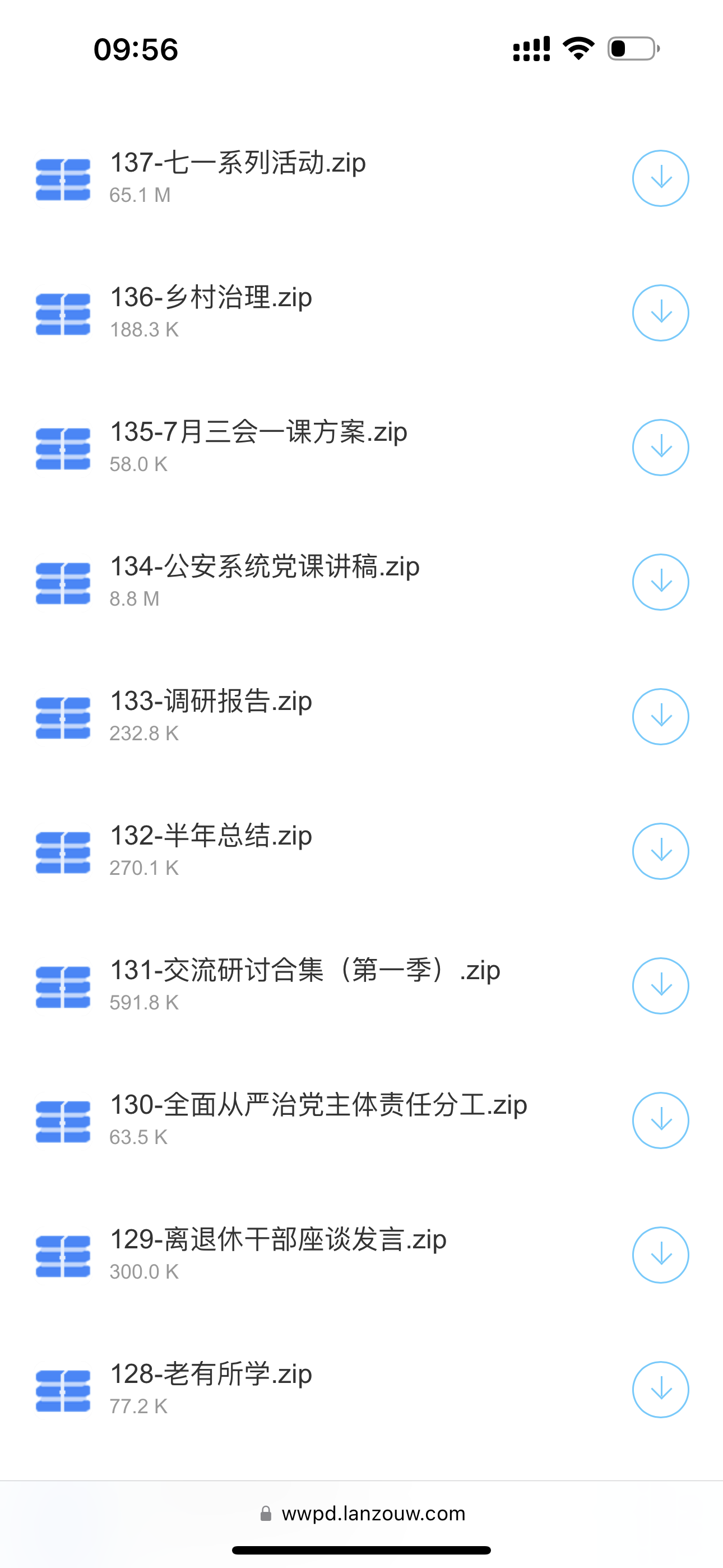
Task: Open the 128-老有所学.zip file row
Action: pos(361,1389)
